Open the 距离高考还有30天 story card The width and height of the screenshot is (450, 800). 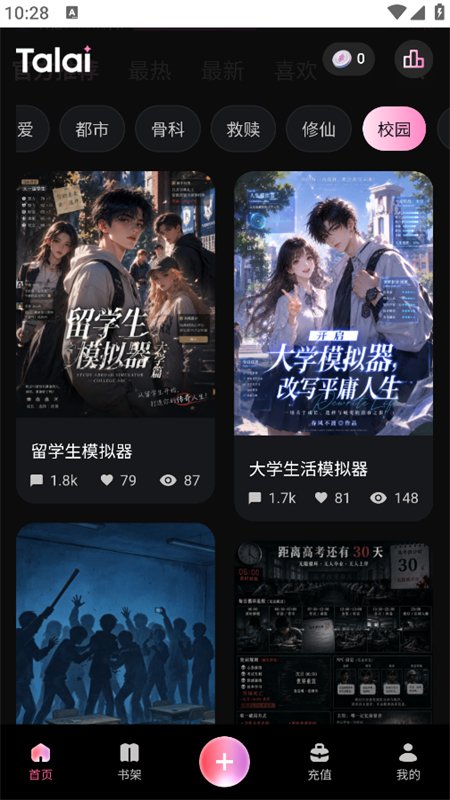click(x=334, y=632)
